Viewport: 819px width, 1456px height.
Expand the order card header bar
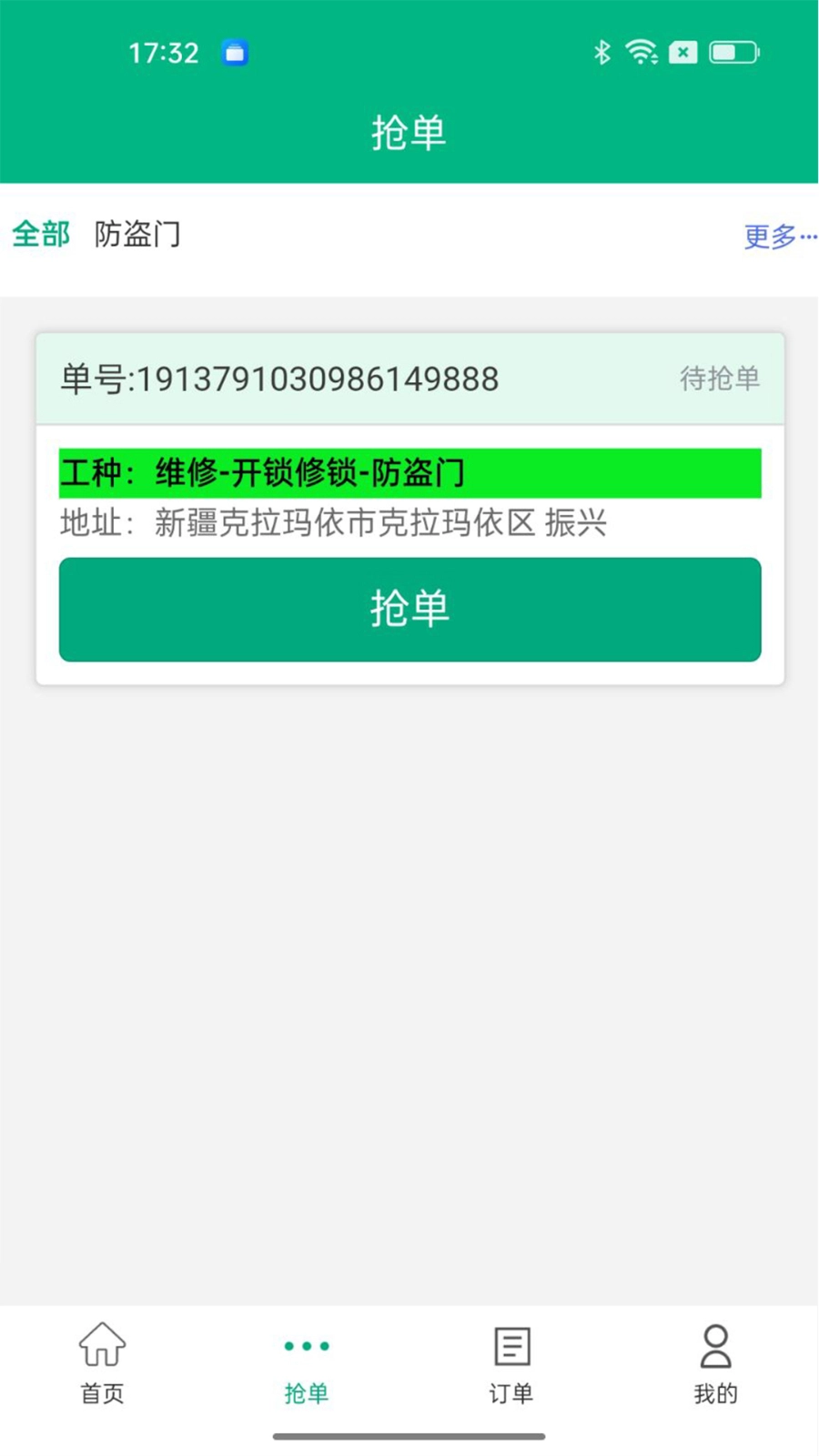click(x=409, y=379)
